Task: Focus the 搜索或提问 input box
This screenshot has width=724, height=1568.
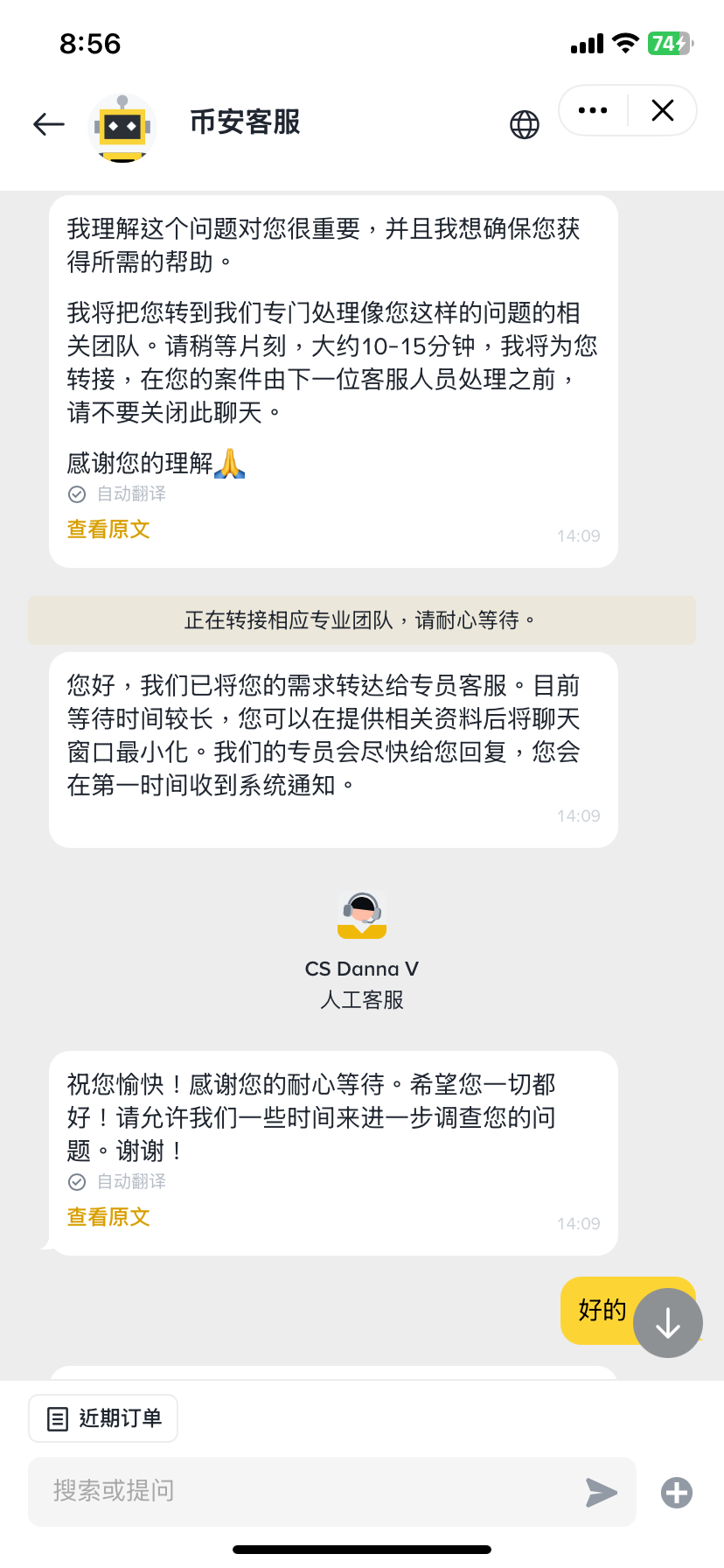Action: (x=306, y=1491)
